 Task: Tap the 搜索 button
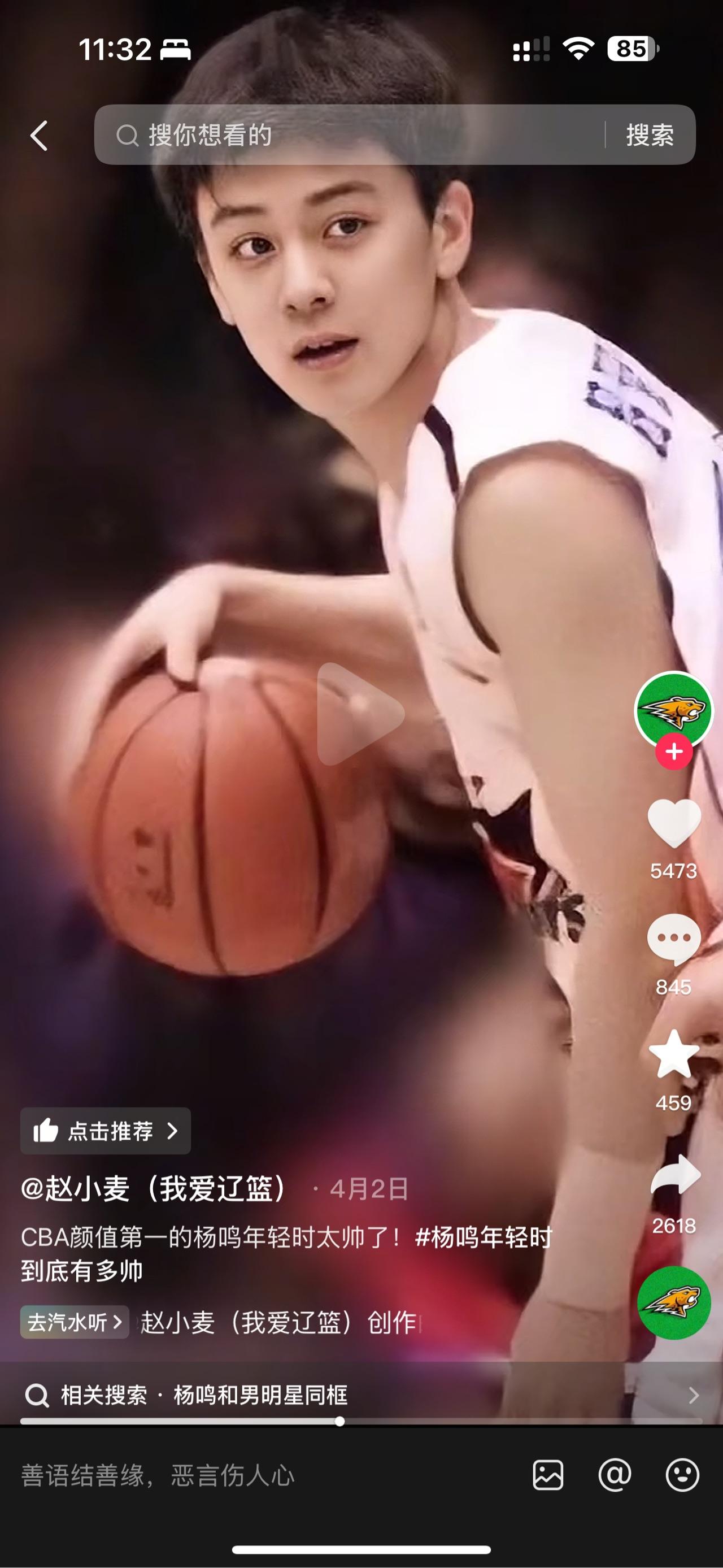click(x=650, y=135)
